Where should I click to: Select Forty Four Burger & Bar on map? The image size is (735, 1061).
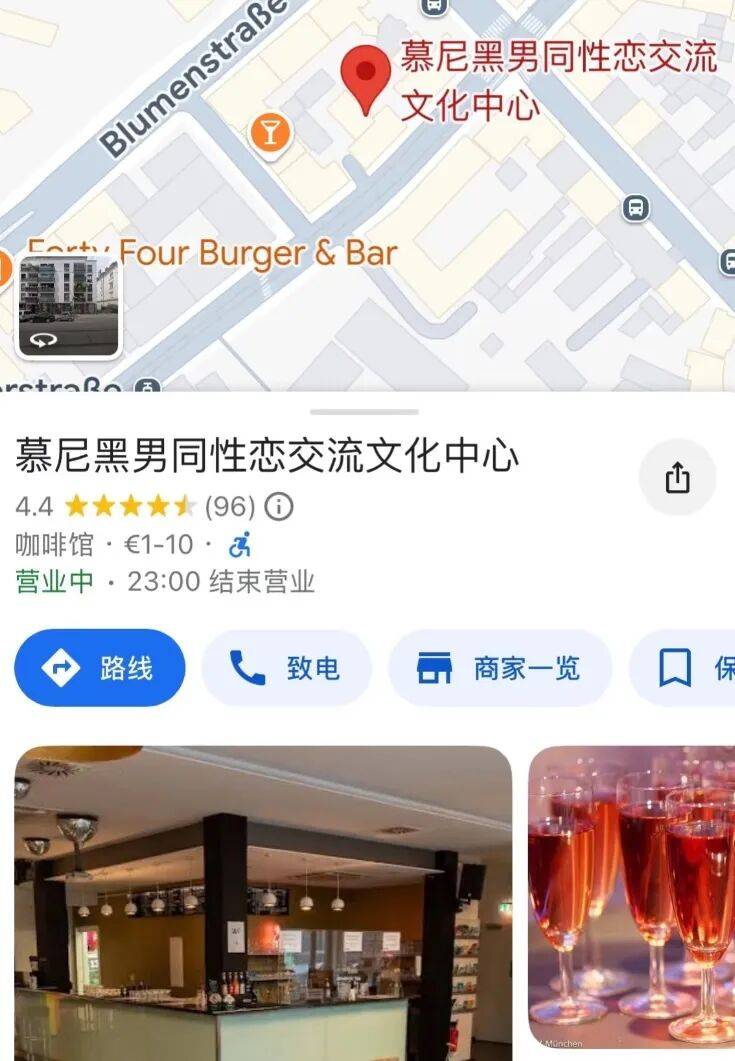[212, 253]
